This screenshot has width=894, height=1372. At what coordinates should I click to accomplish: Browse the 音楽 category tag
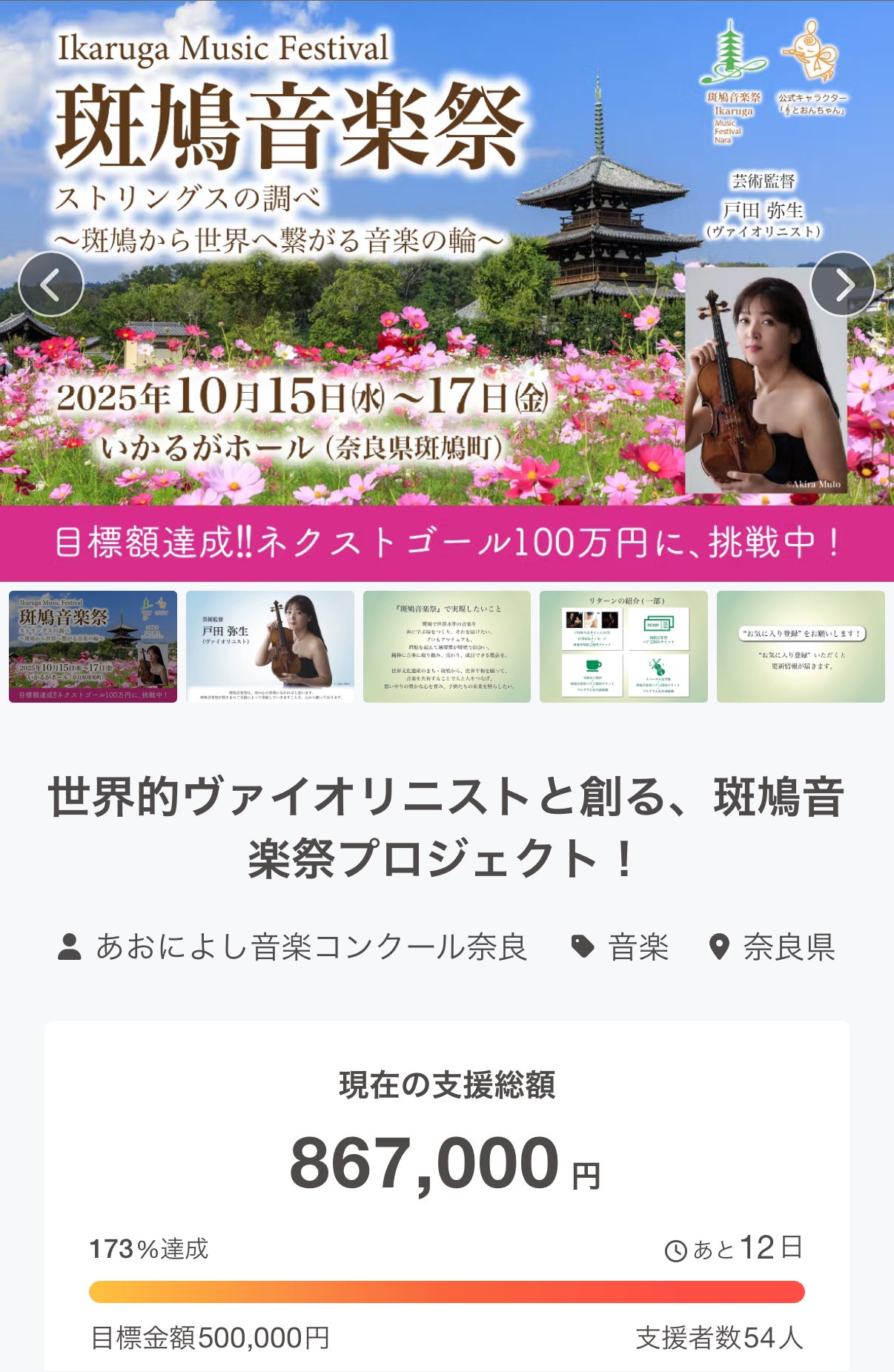click(638, 947)
